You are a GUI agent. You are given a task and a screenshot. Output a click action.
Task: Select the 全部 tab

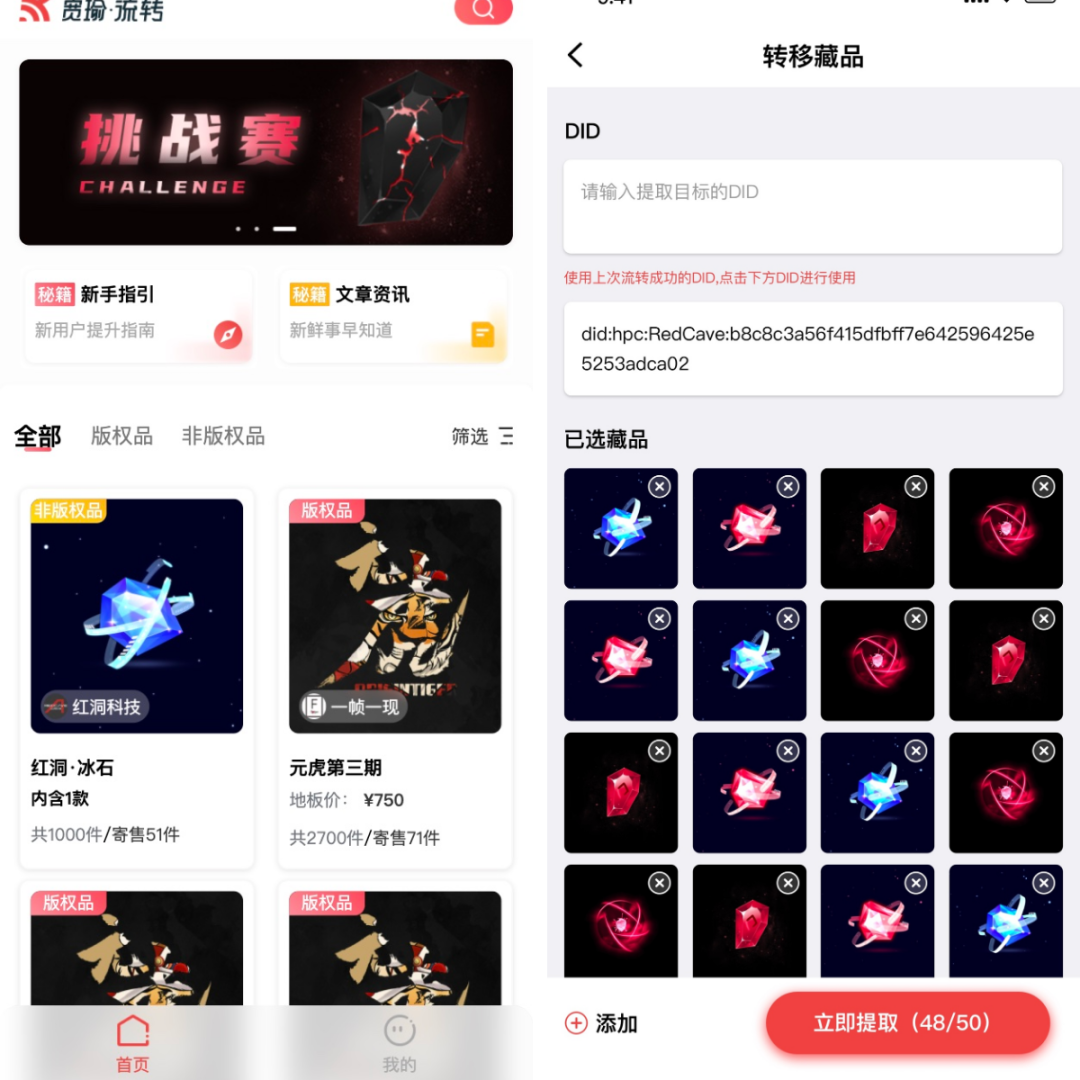click(38, 436)
